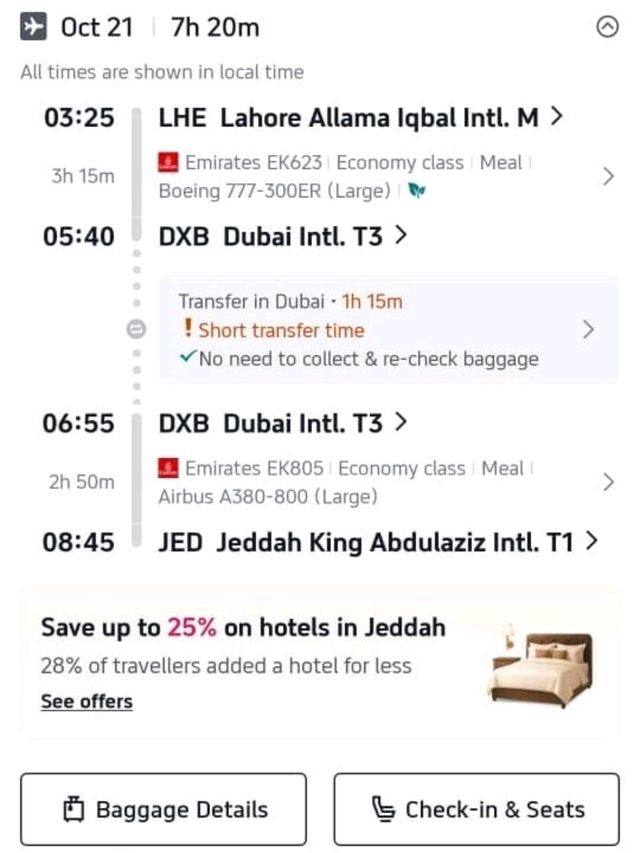Open Lahore Allama Iqbal Intl. airport info
This screenshot has height=853, width=640.
[x=360, y=118]
